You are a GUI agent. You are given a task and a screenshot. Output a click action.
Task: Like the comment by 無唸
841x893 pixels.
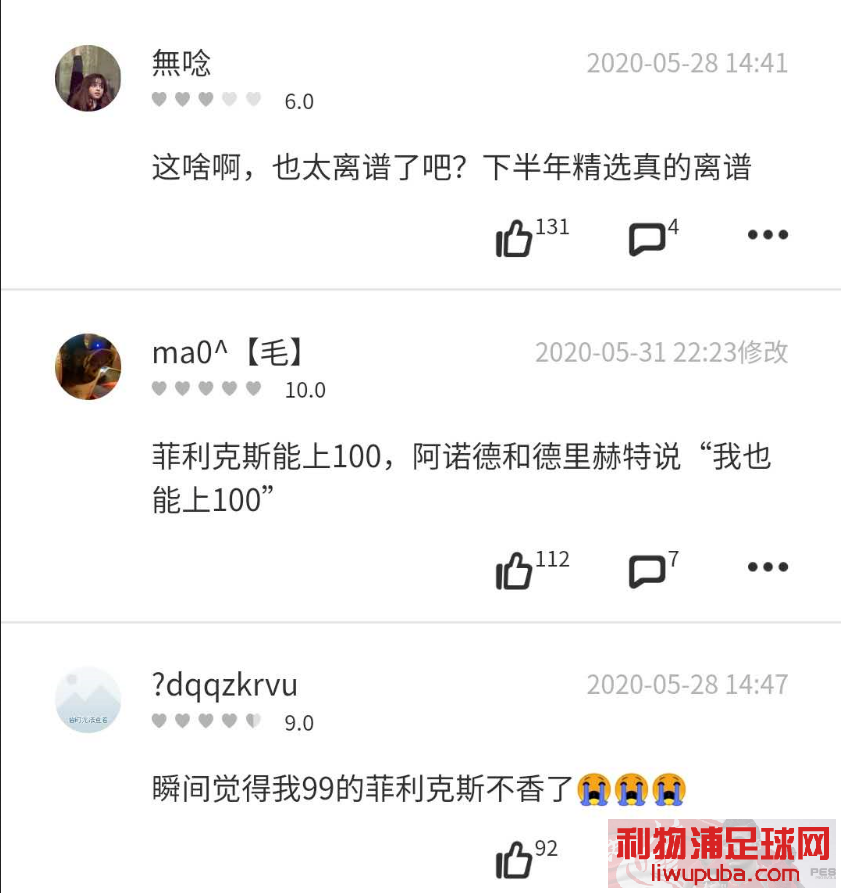click(x=515, y=239)
